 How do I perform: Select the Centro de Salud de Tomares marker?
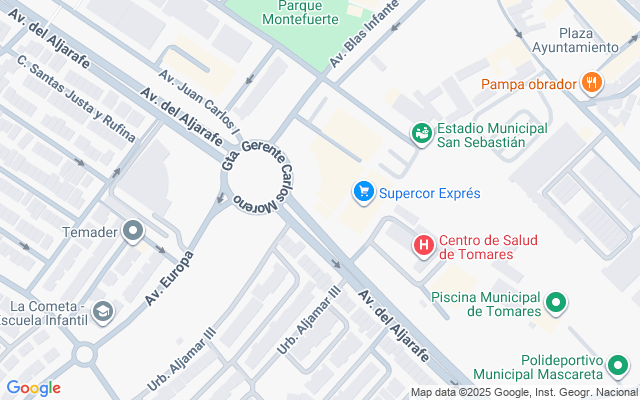point(424,244)
